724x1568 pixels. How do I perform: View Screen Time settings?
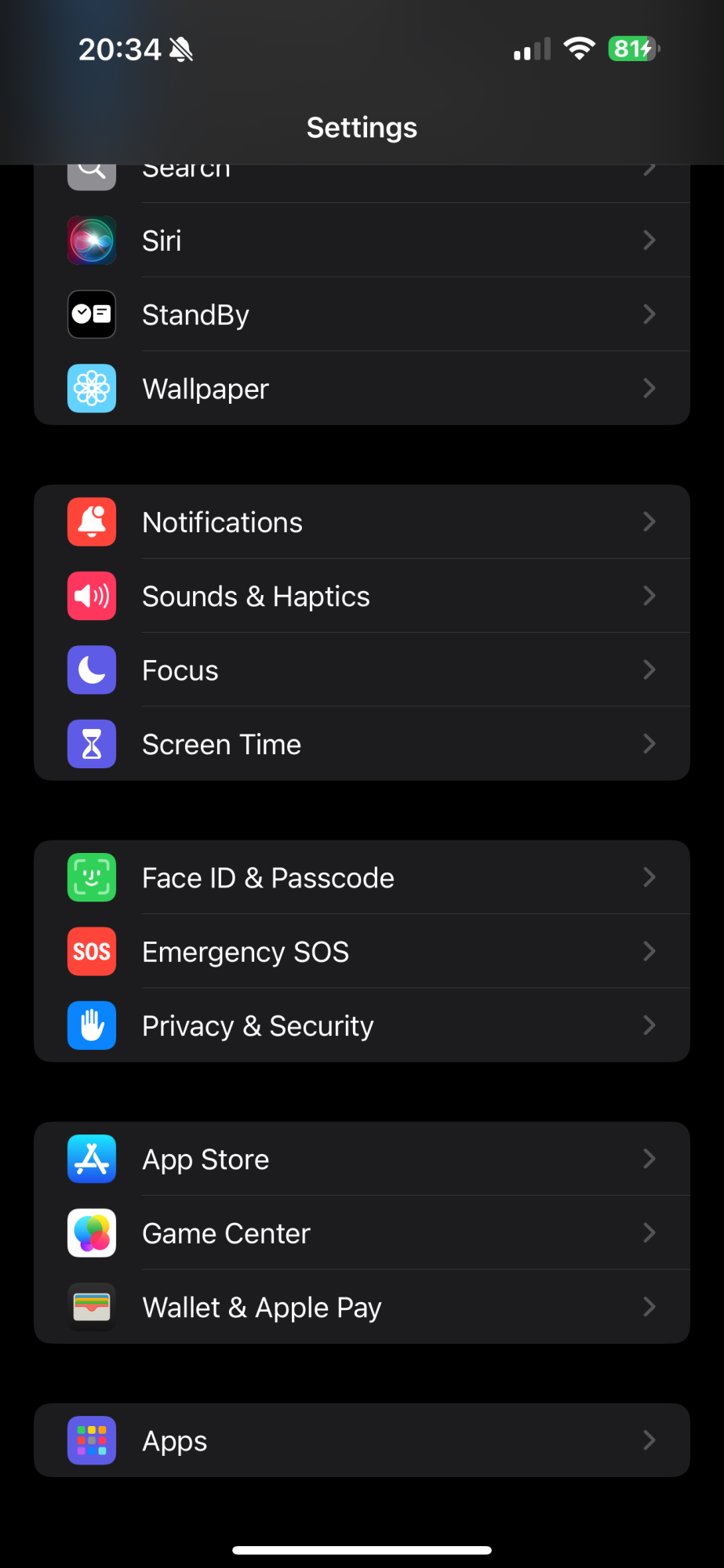[x=361, y=744]
